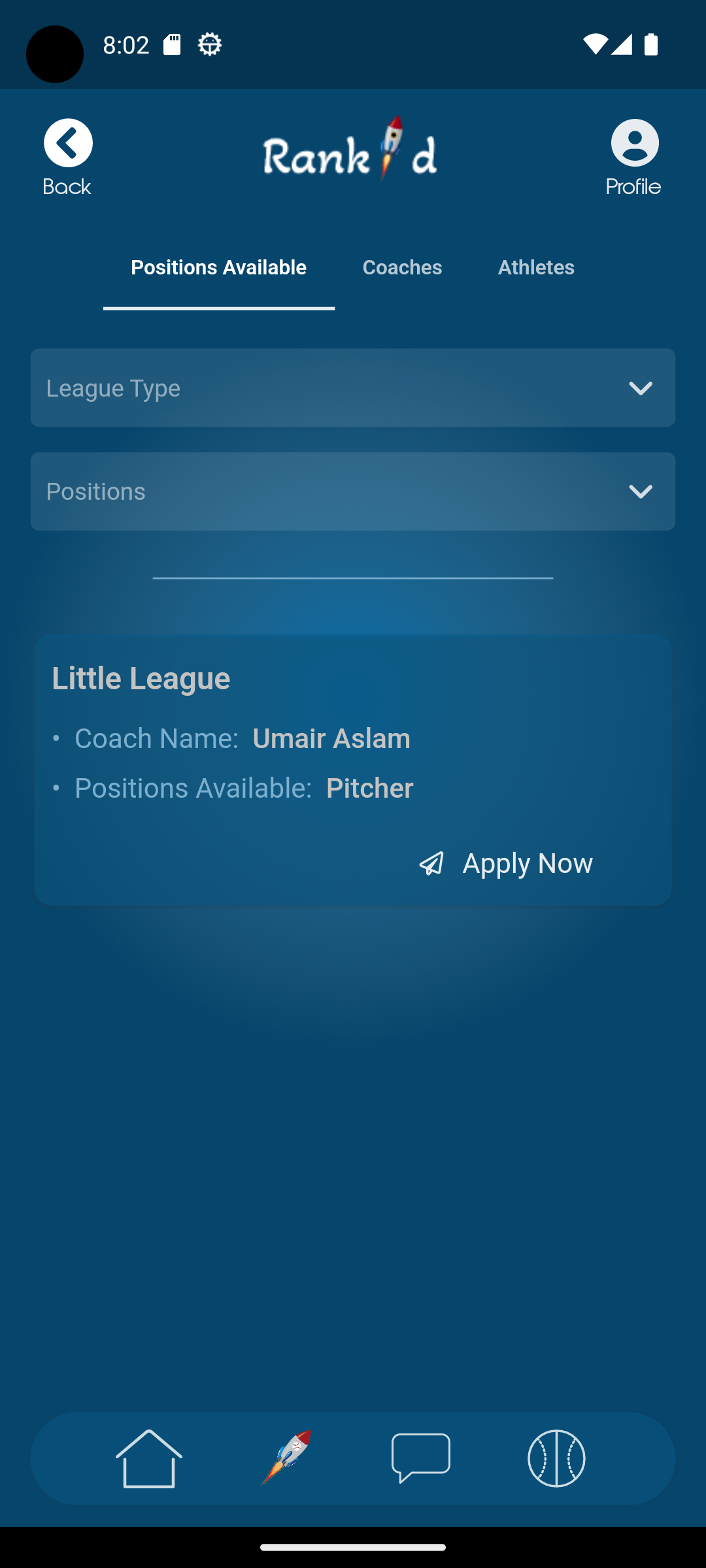Expand the League Type dropdown
The width and height of the screenshot is (706, 1568).
[353, 387]
